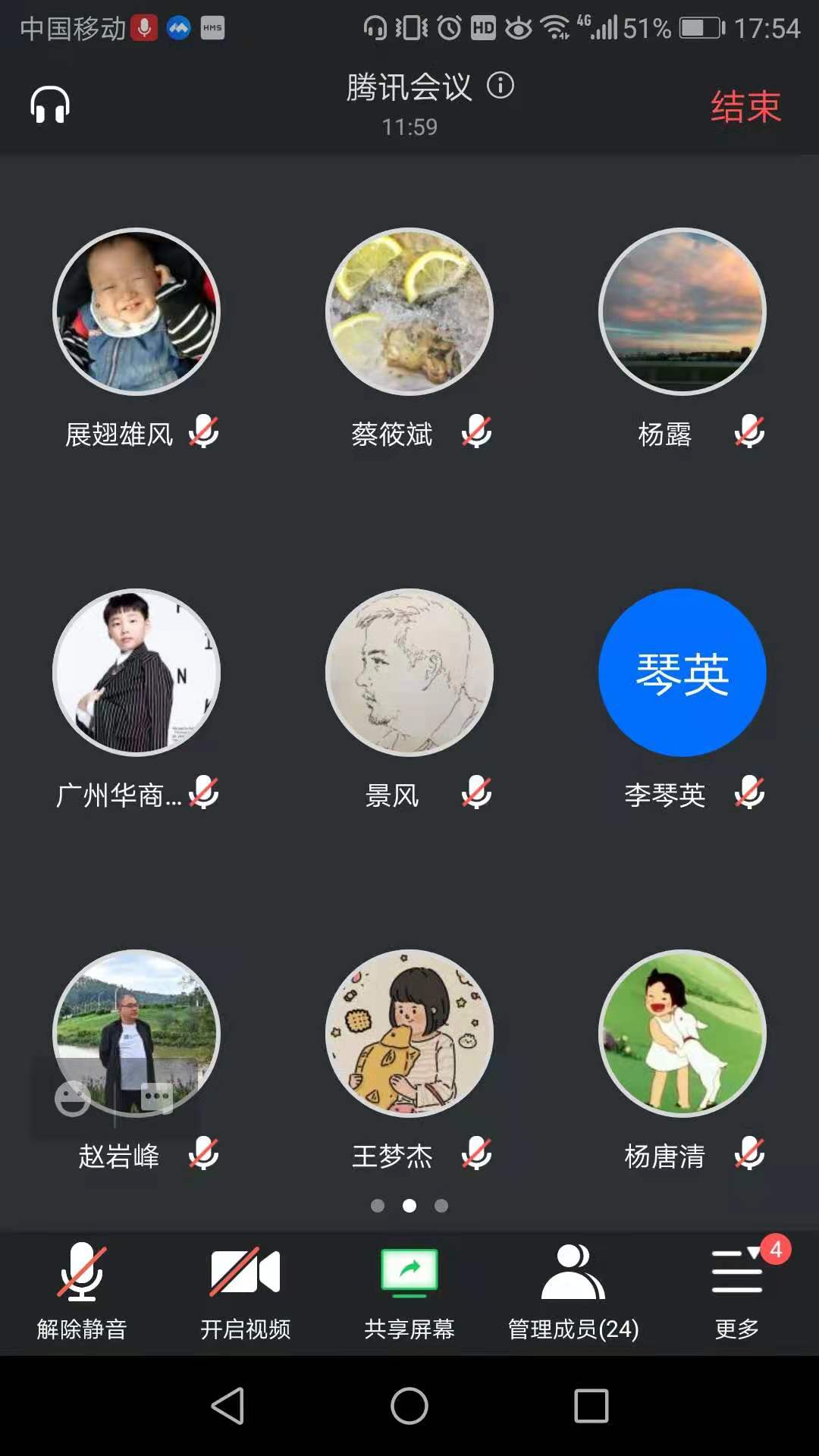
Task: Unmute microphone via 解除静音
Action: (82, 1291)
